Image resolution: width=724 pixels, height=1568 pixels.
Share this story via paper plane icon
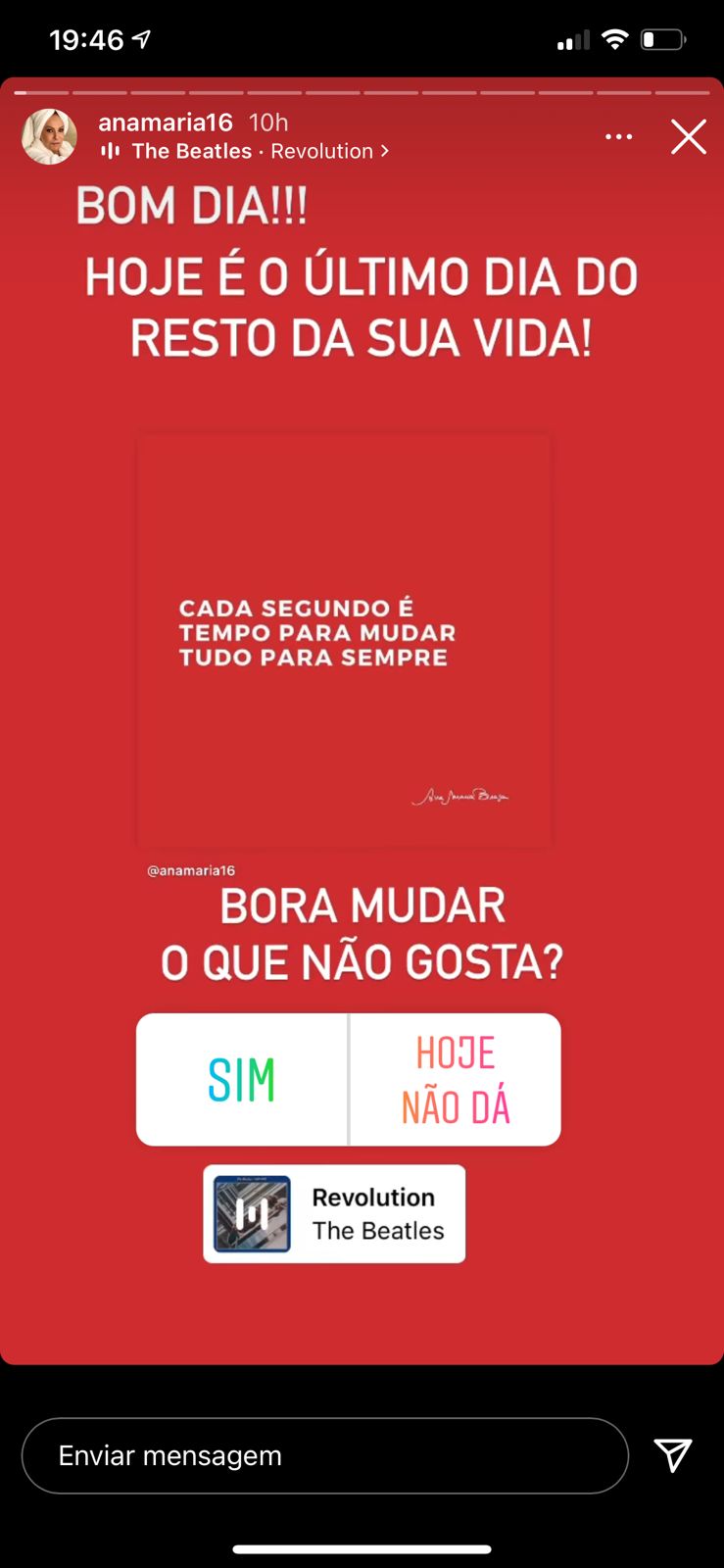coord(673,1455)
